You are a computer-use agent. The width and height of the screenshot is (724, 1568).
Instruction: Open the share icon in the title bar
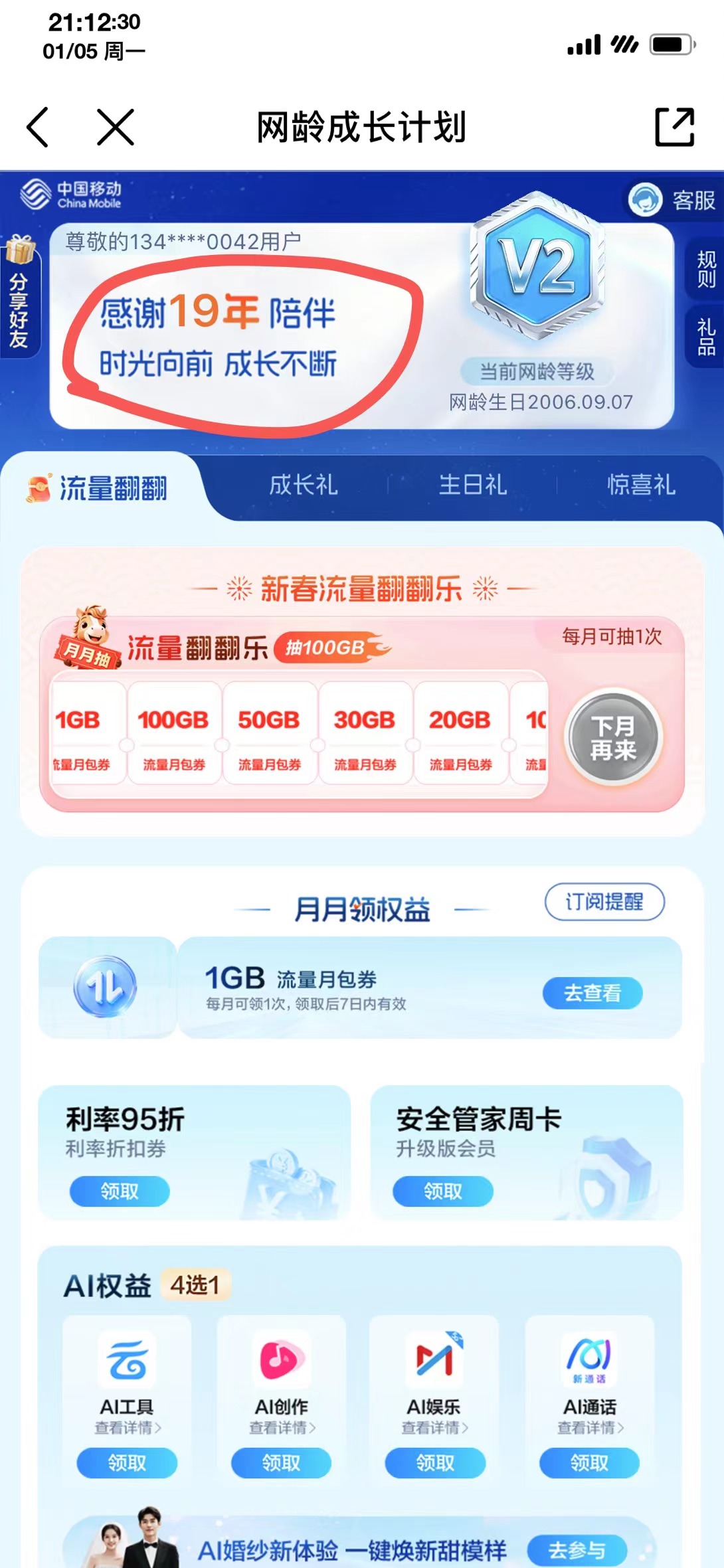pos(674,127)
